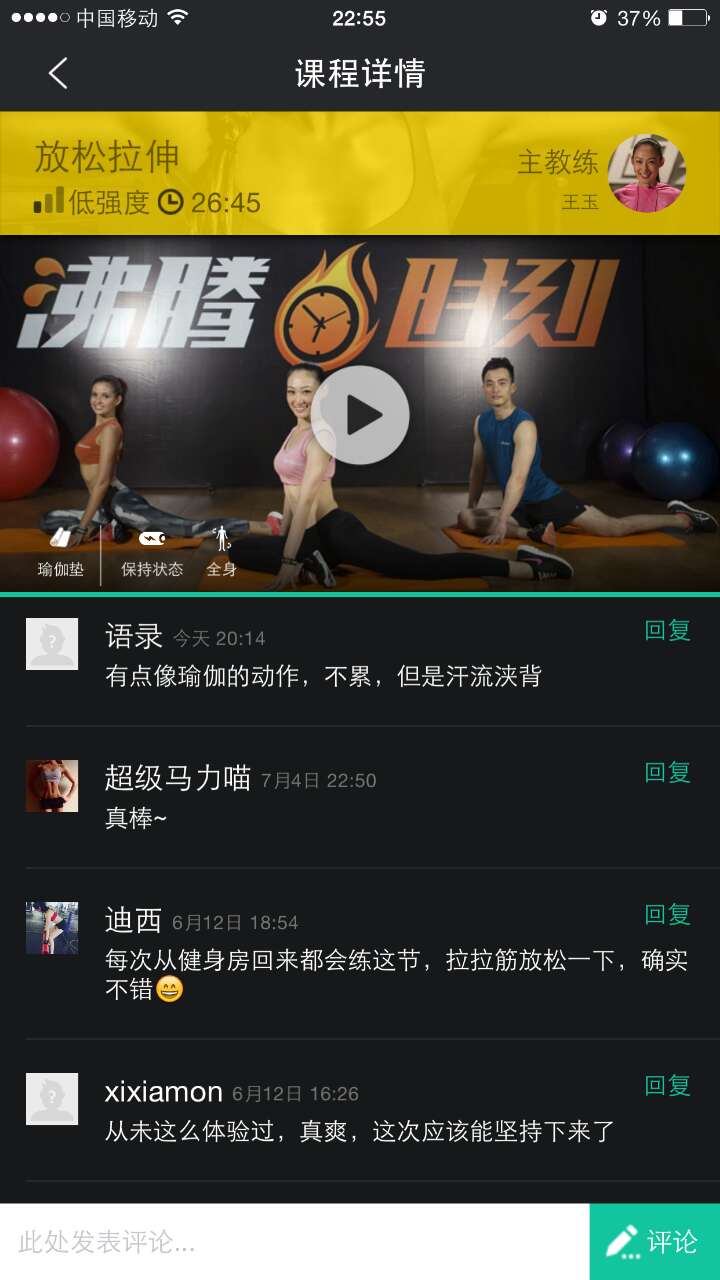Open head coach 王玉's avatar
The width and height of the screenshot is (720, 1280).
[646, 173]
